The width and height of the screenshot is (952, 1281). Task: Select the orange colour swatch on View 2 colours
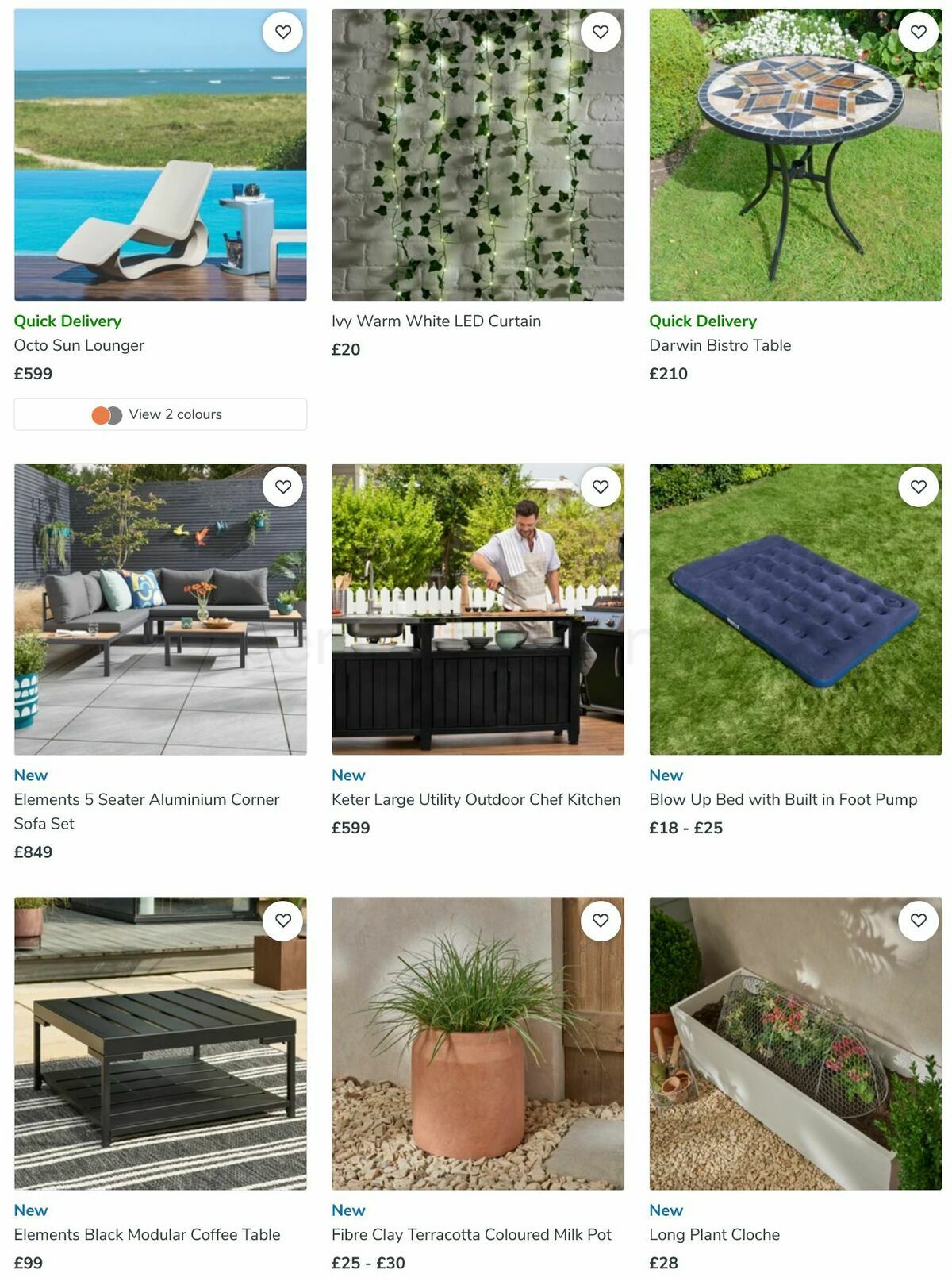101,414
